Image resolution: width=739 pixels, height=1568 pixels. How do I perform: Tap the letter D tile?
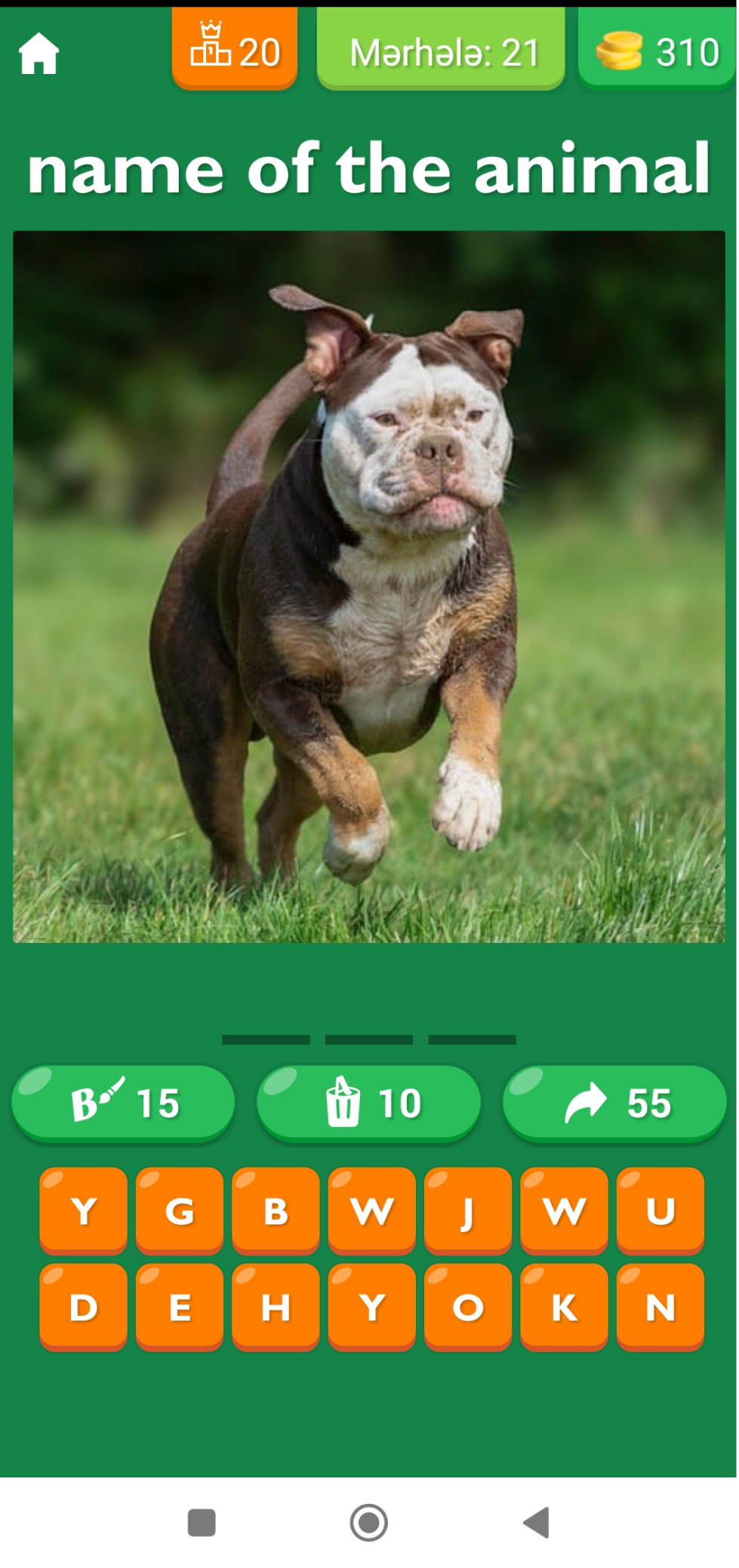coord(83,1307)
